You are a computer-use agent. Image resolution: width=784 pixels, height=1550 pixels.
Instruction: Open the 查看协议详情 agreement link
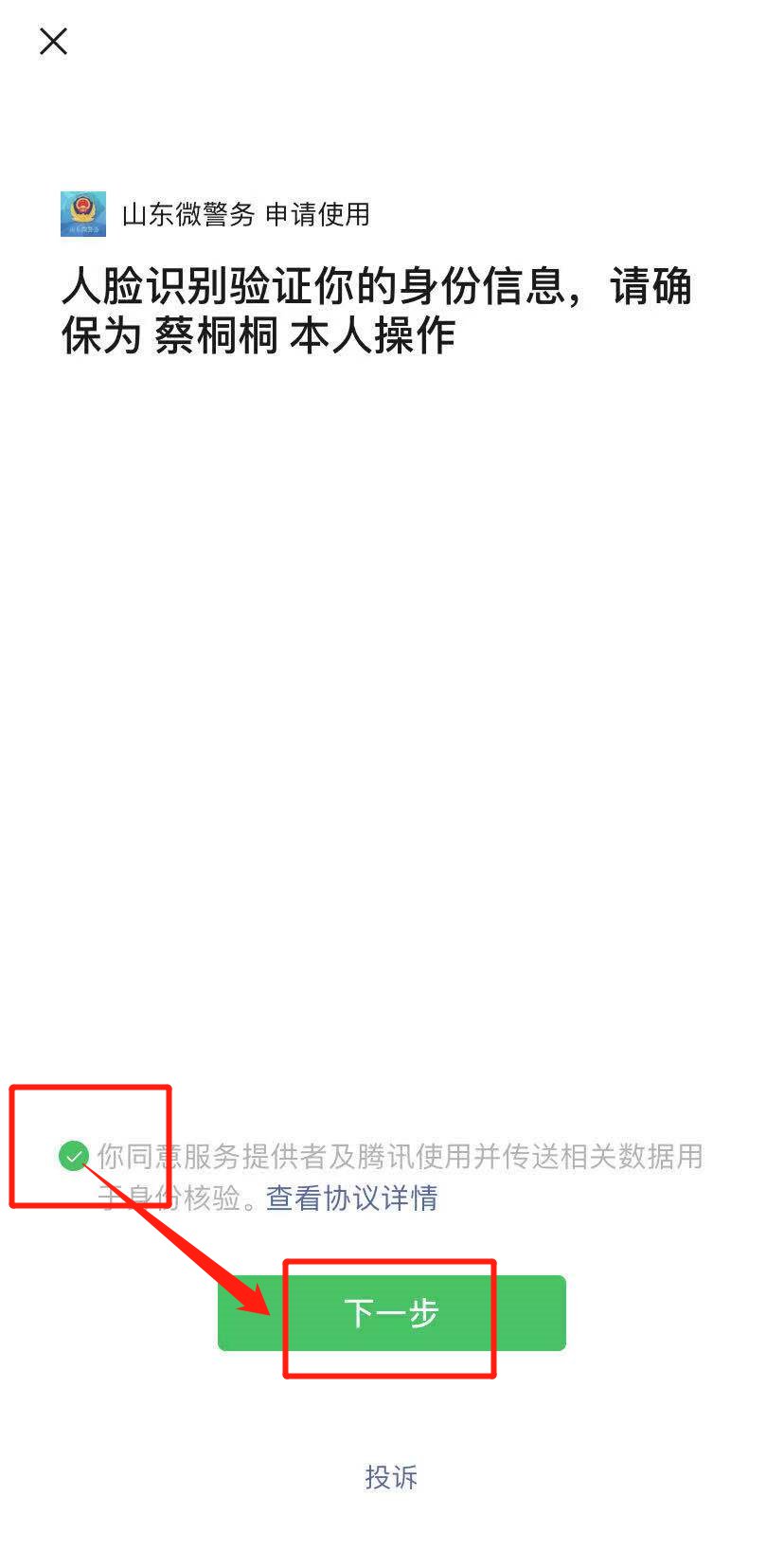click(x=351, y=1199)
